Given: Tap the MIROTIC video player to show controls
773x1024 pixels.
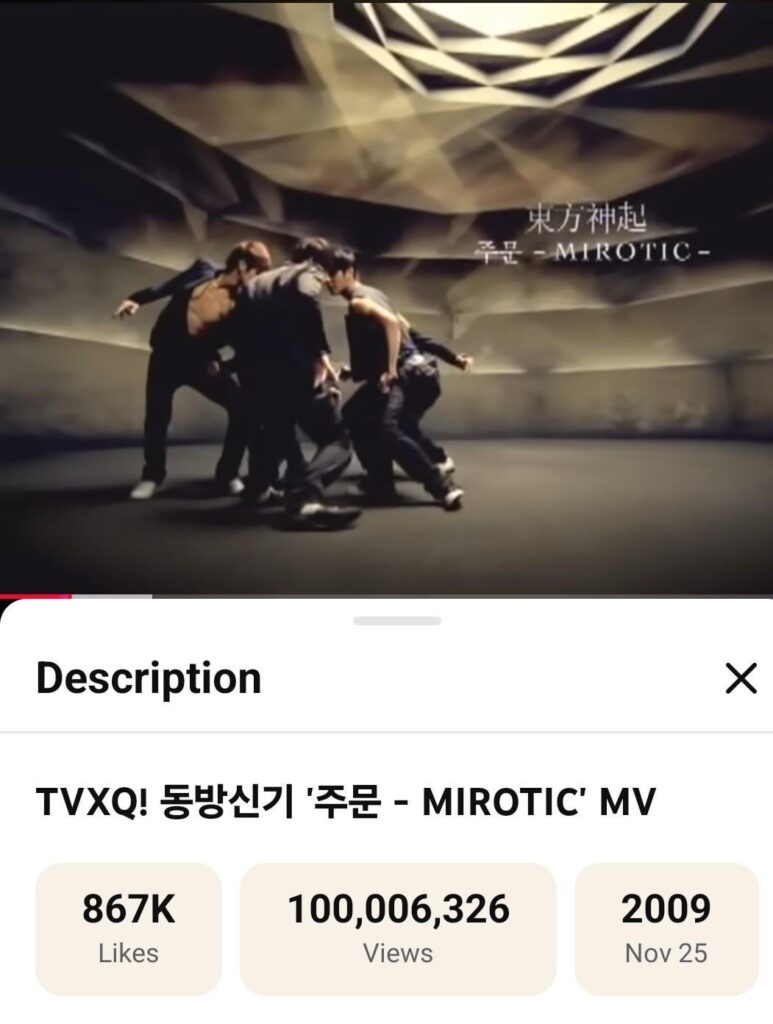Looking at the screenshot, I should click(386, 300).
